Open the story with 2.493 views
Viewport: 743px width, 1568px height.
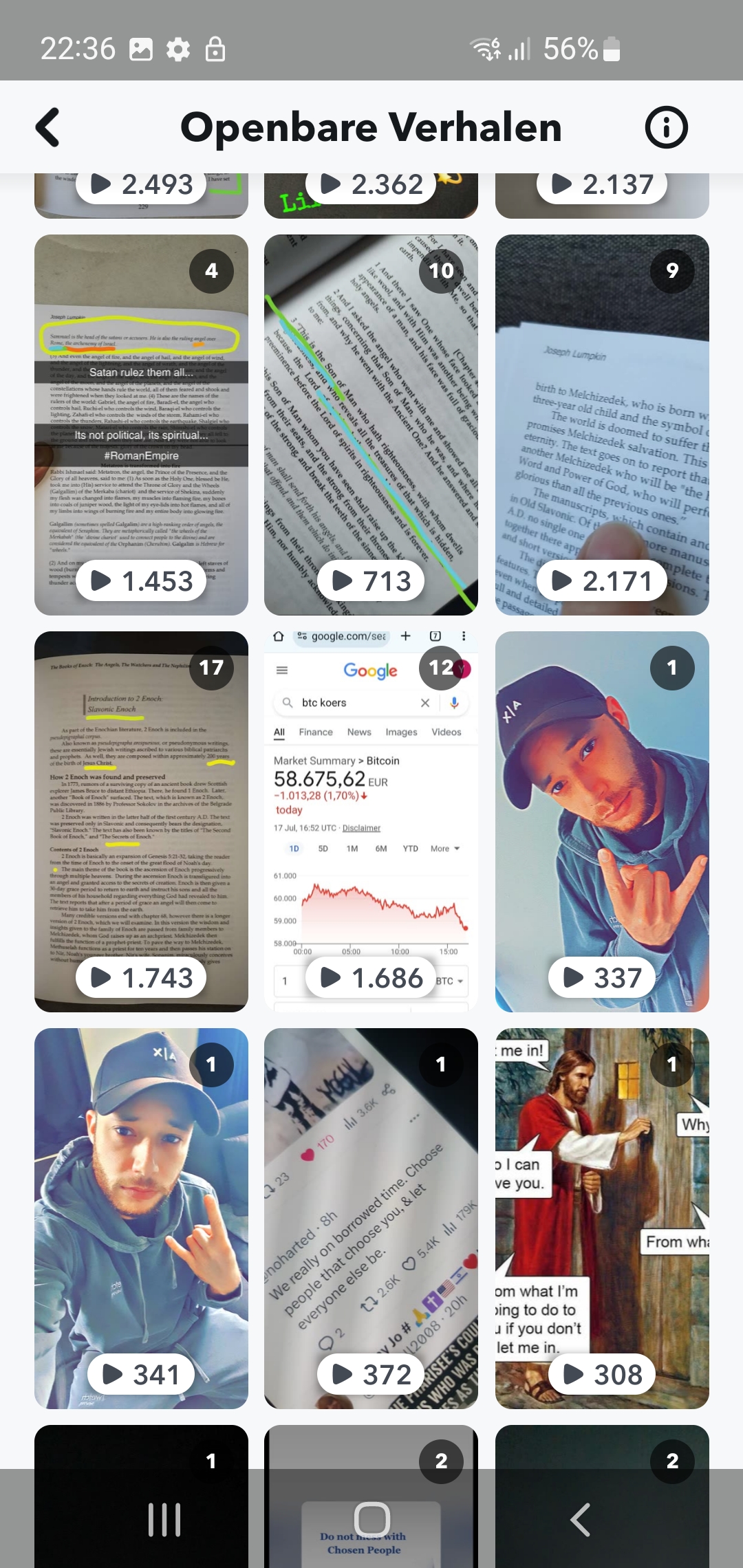(x=141, y=195)
